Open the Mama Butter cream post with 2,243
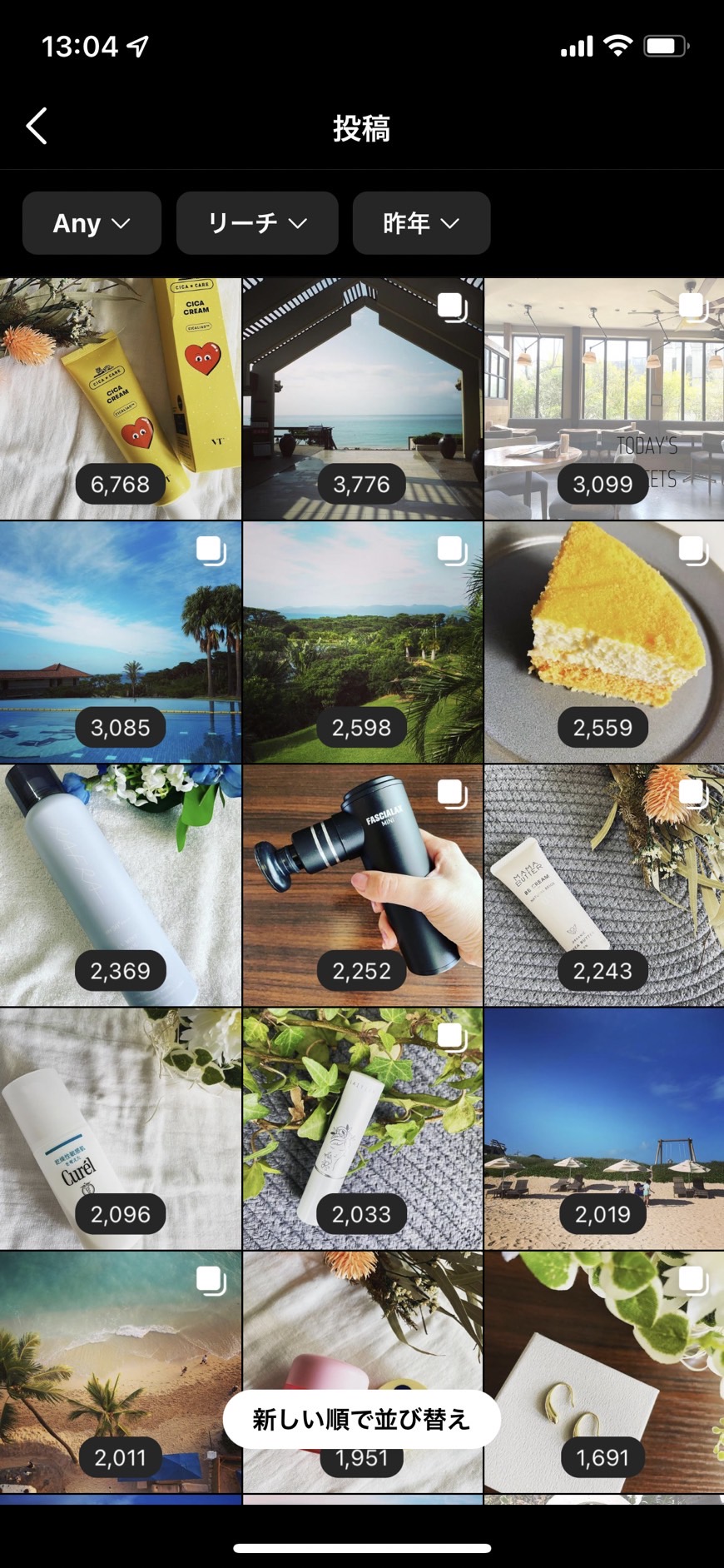 tap(604, 886)
